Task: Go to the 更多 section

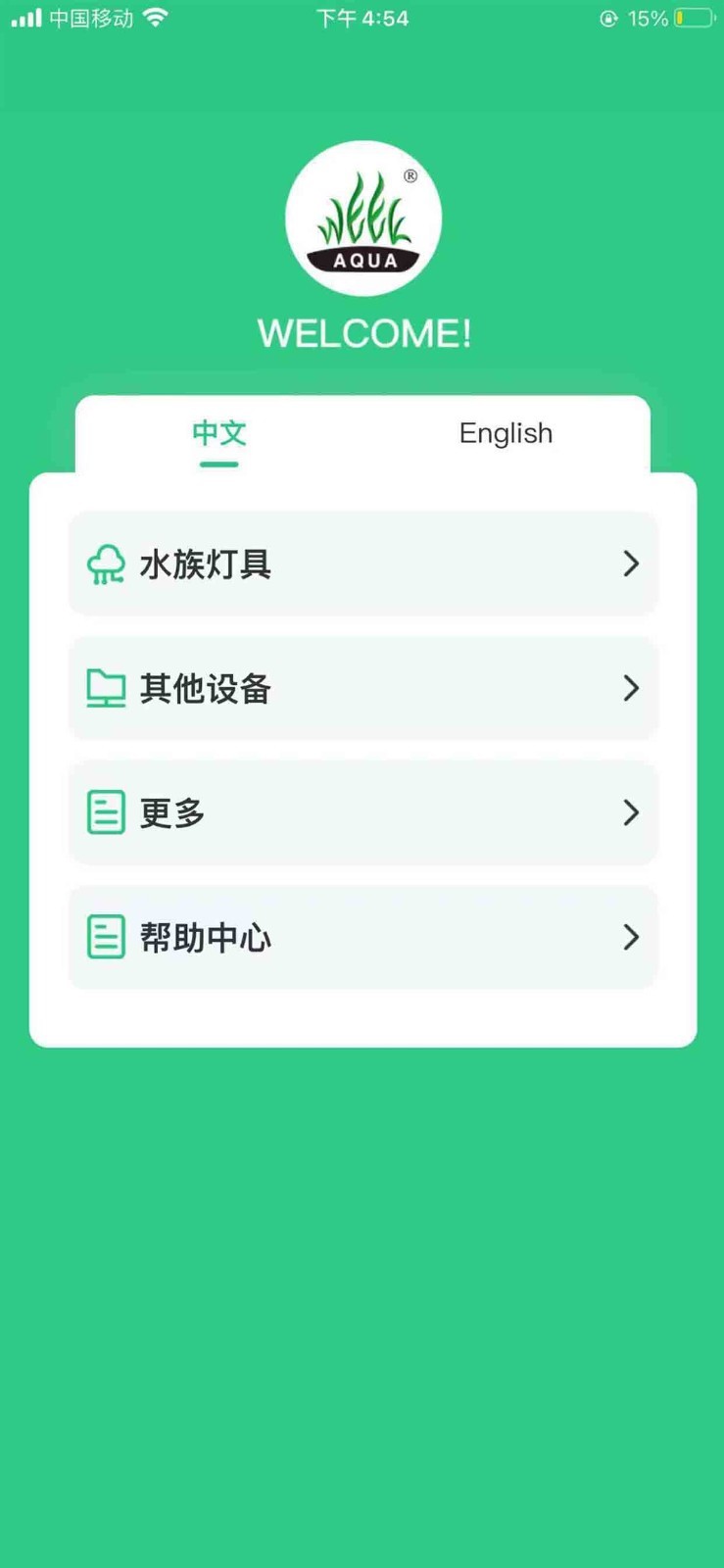Action: coord(362,812)
